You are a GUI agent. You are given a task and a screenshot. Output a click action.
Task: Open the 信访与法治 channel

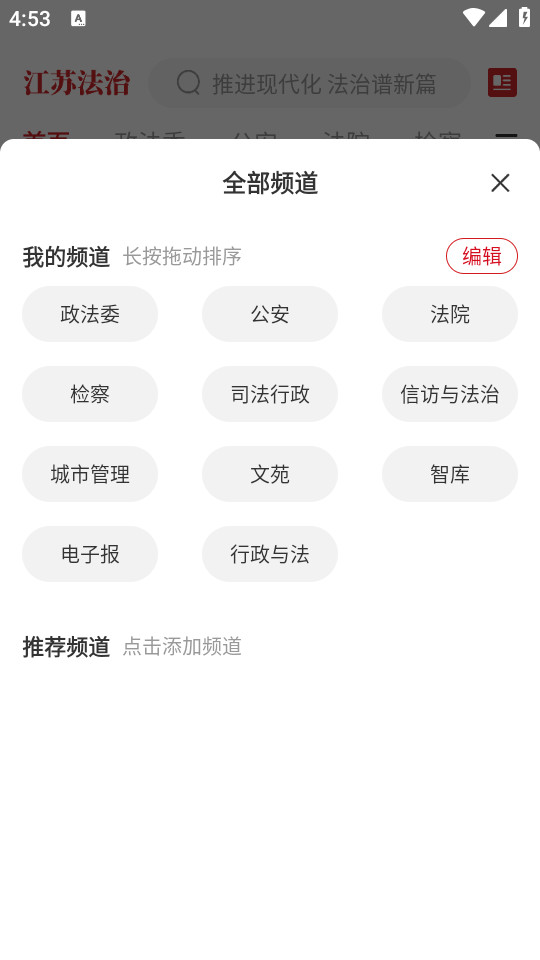tap(450, 394)
